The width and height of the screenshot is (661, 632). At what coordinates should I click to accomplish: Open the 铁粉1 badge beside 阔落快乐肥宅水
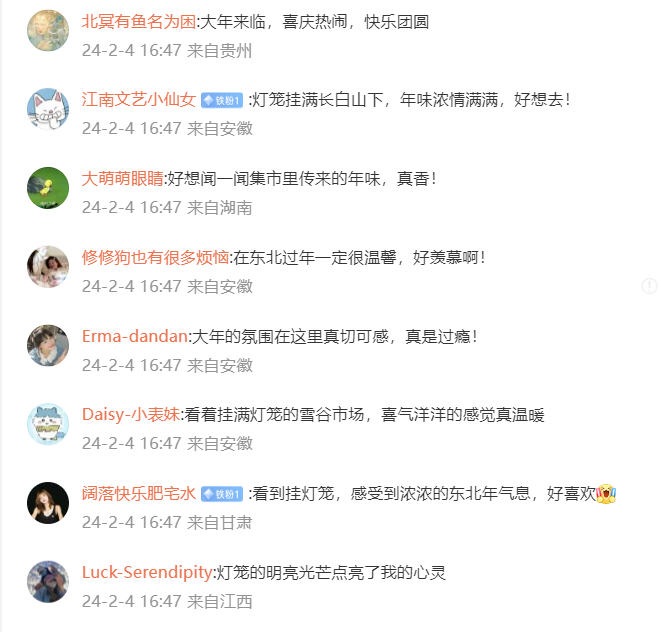(x=222, y=494)
